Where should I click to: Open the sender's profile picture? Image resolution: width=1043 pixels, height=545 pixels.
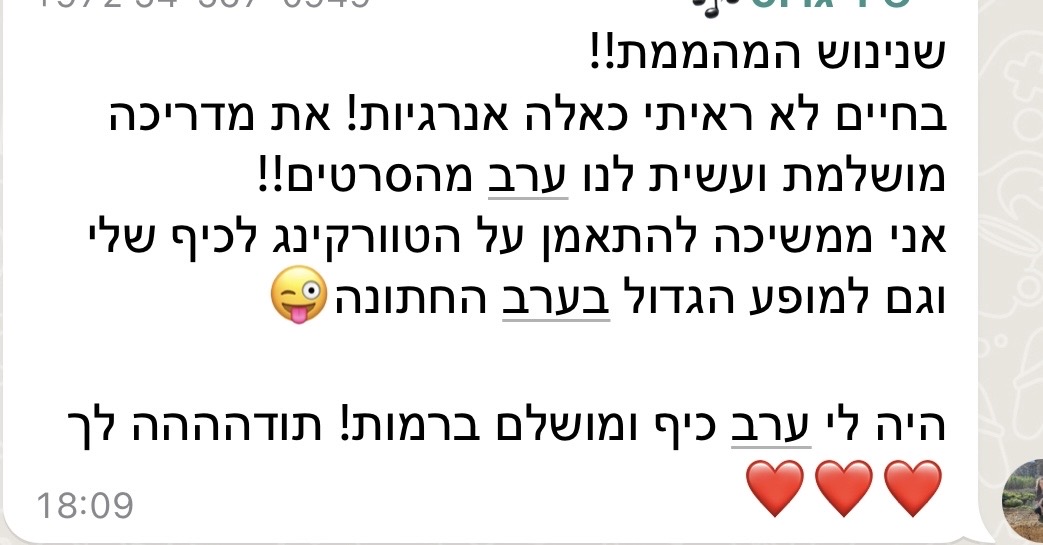(x=1023, y=501)
